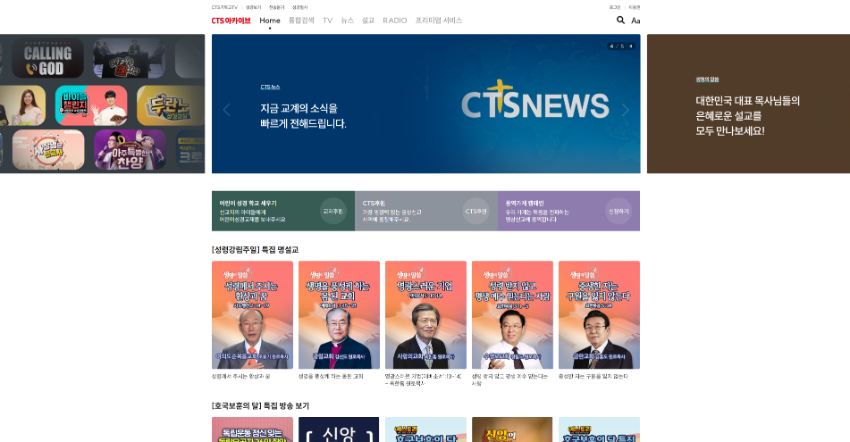Open the sermon 영광스러운 기업

[426, 315]
